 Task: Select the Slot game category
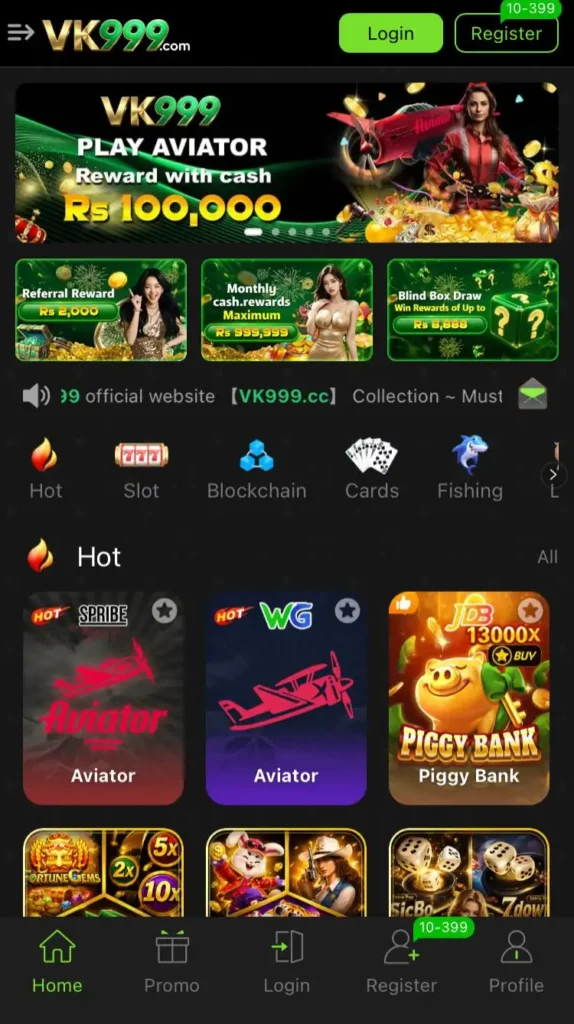(x=141, y=470)
